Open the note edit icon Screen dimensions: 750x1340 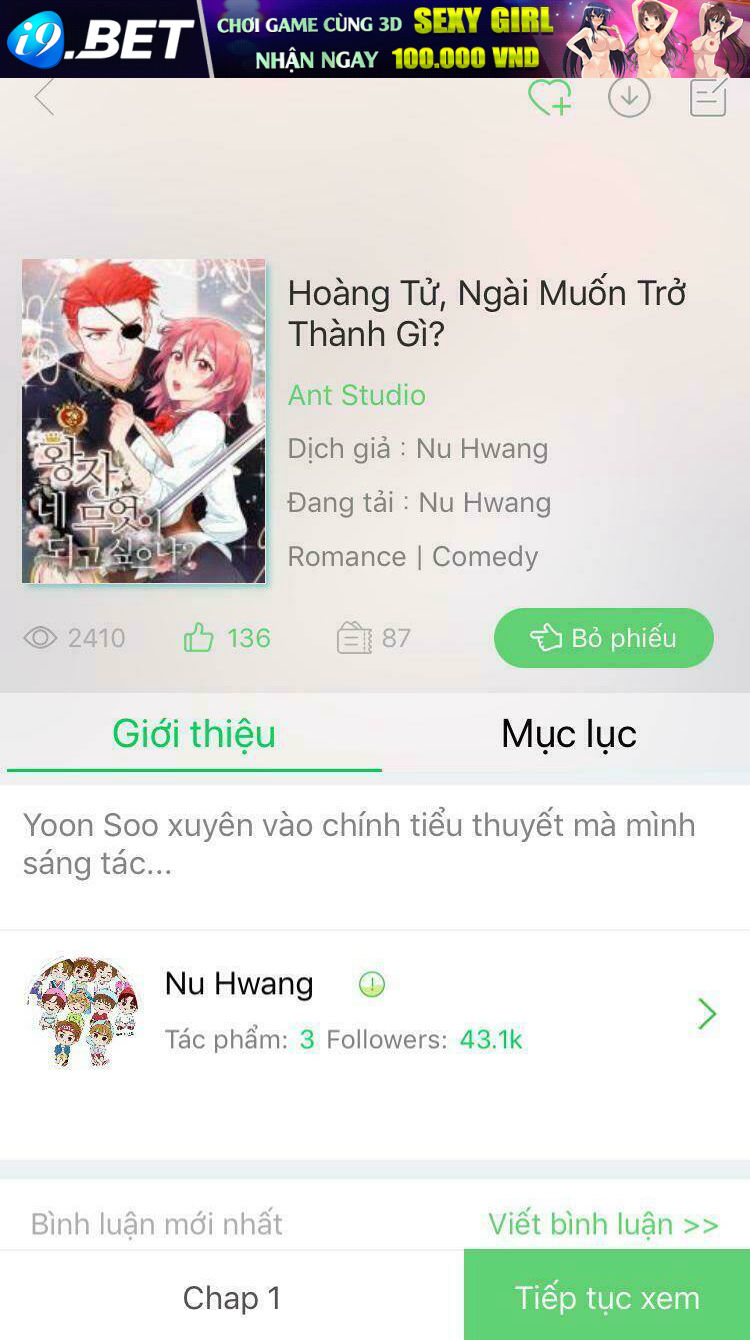pos(708,98)
